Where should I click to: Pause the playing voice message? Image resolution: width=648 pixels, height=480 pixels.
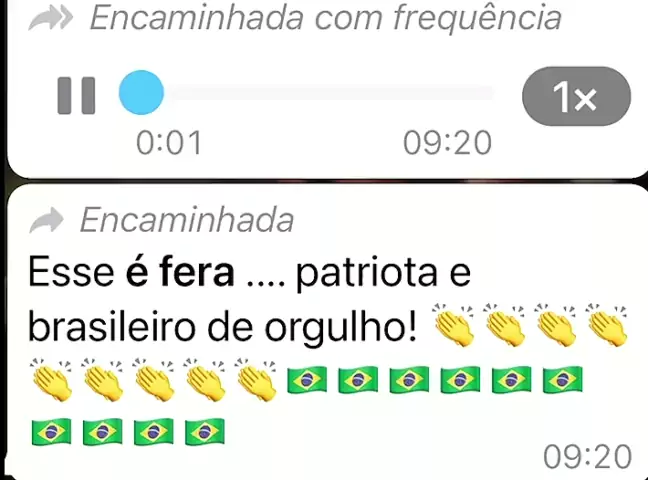(76, 95)
